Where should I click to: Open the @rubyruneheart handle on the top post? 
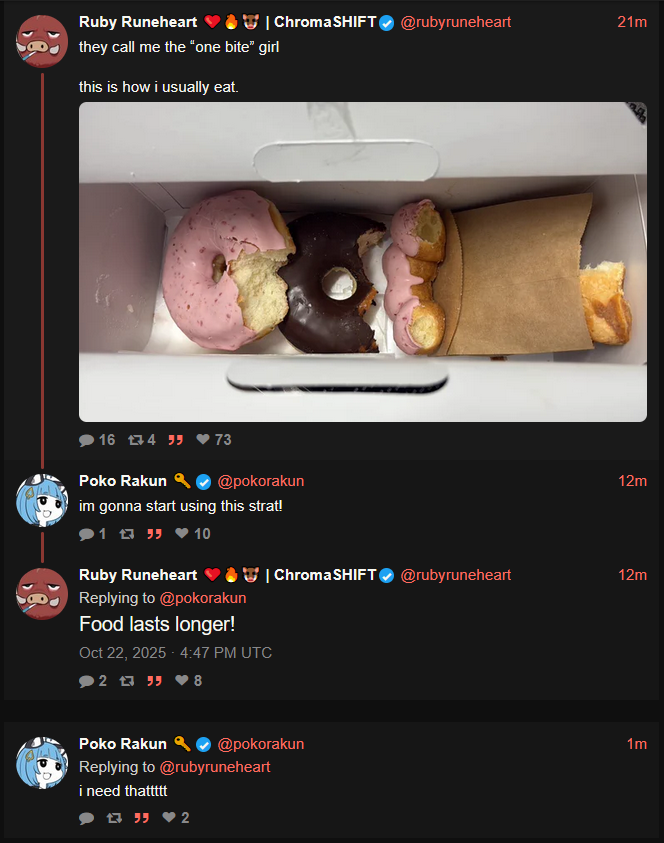(455, 22)
